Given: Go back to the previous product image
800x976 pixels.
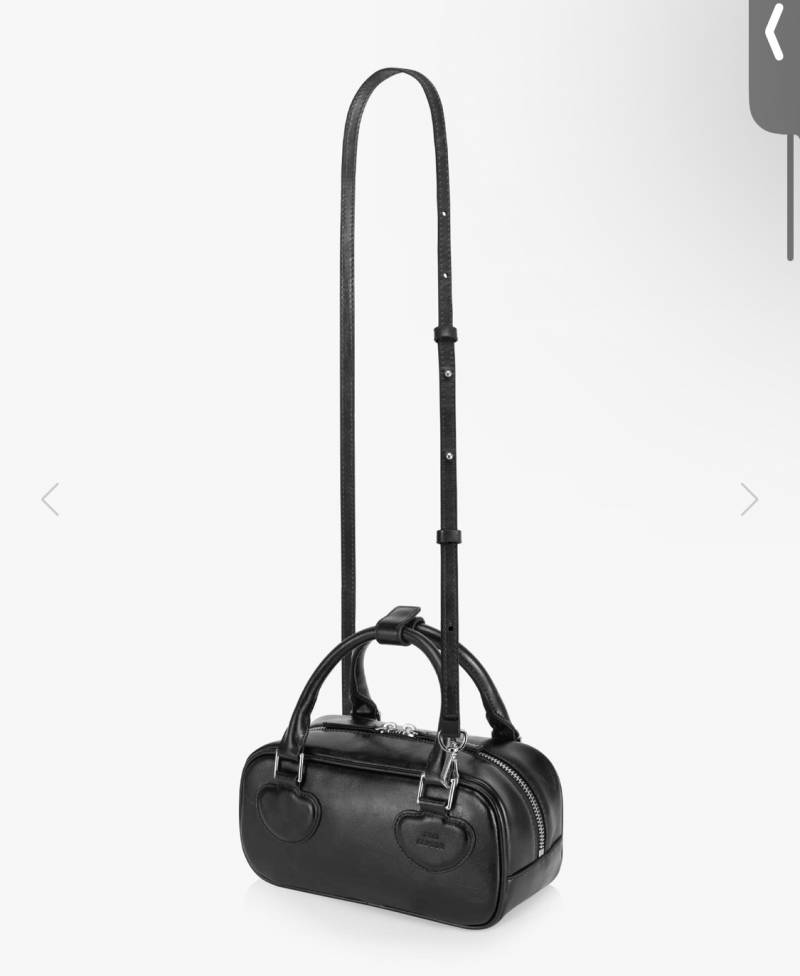Looking at the screenshot, I should [50, 499].
